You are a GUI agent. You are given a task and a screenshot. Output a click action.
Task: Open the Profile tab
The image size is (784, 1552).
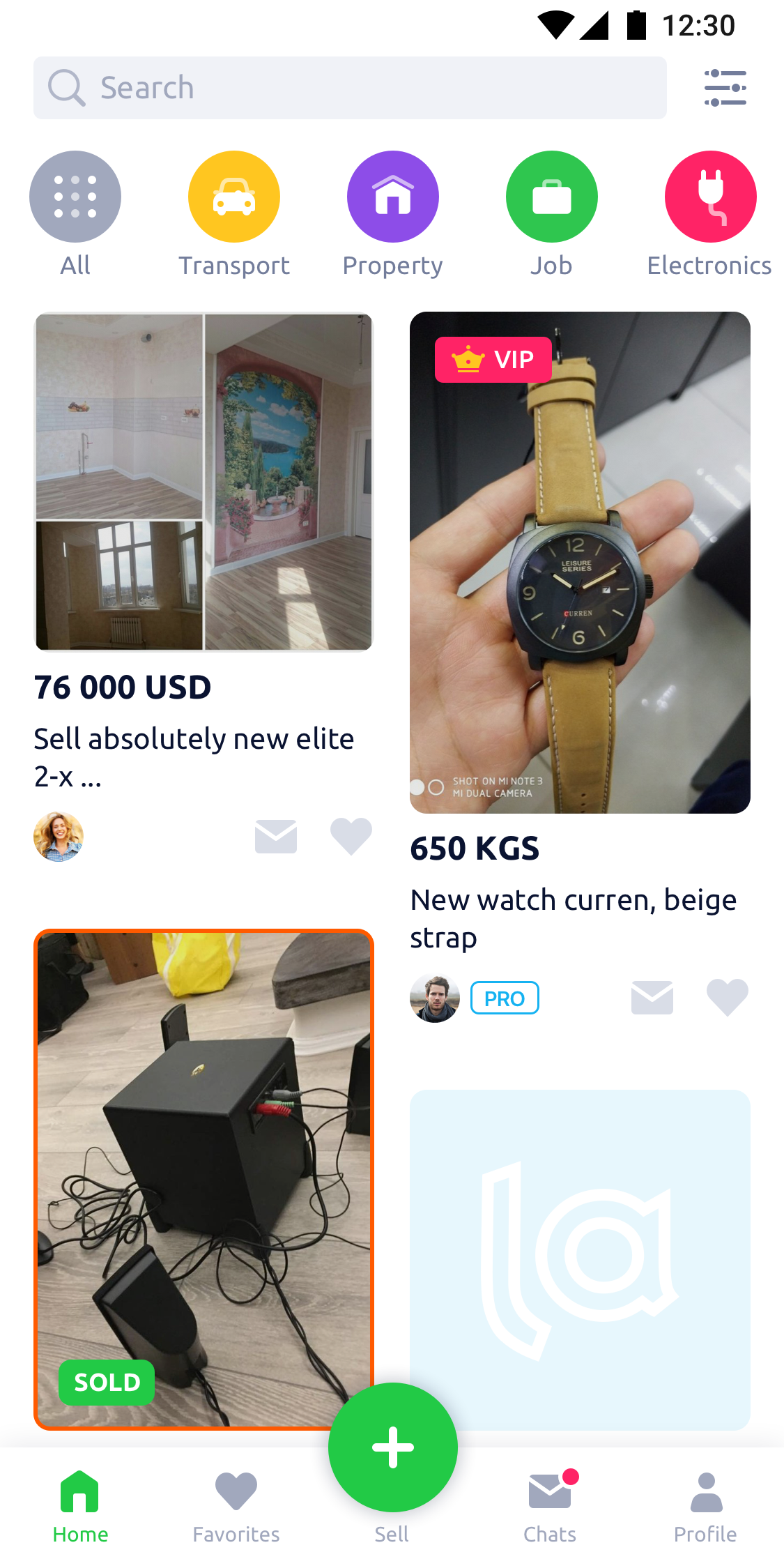705,1507
